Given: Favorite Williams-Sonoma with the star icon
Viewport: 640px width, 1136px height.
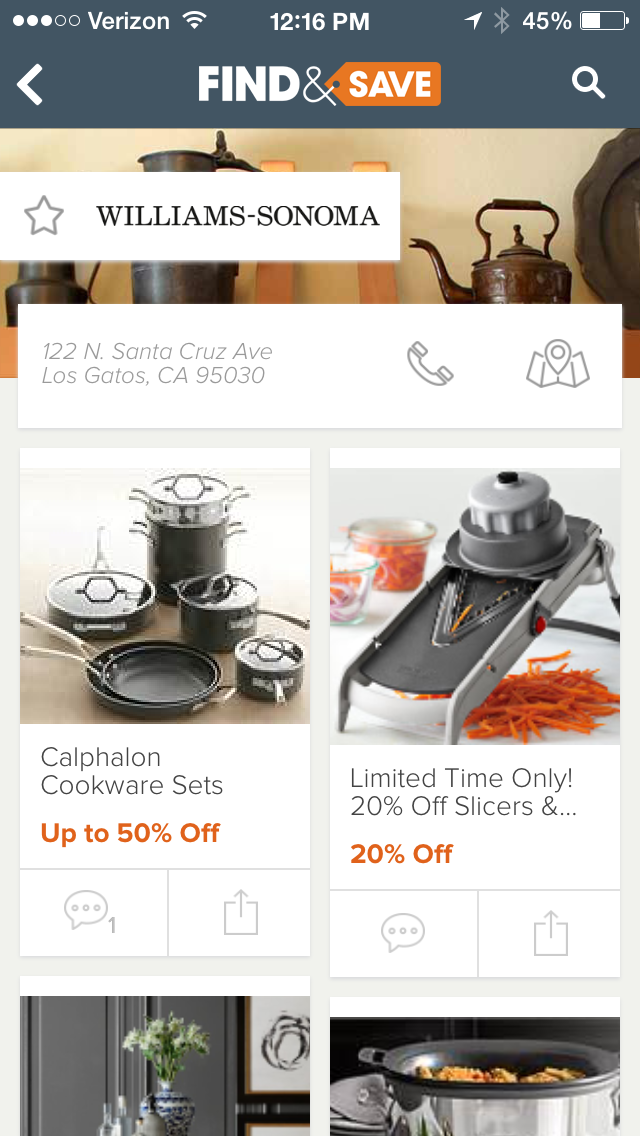Looking at the screenshot, I should click(44, 216).
